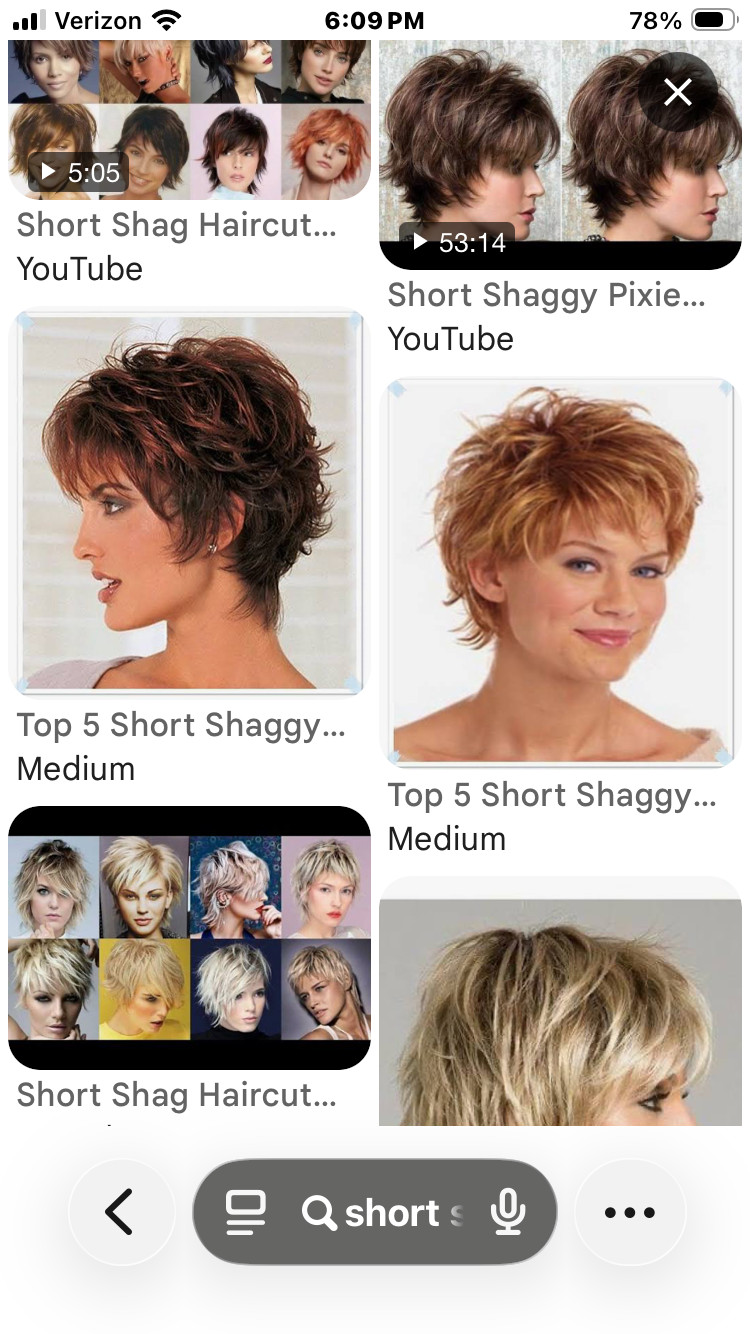
Task: Open the dark auburn side-profile Medium result
Action: tap(189, 503)
